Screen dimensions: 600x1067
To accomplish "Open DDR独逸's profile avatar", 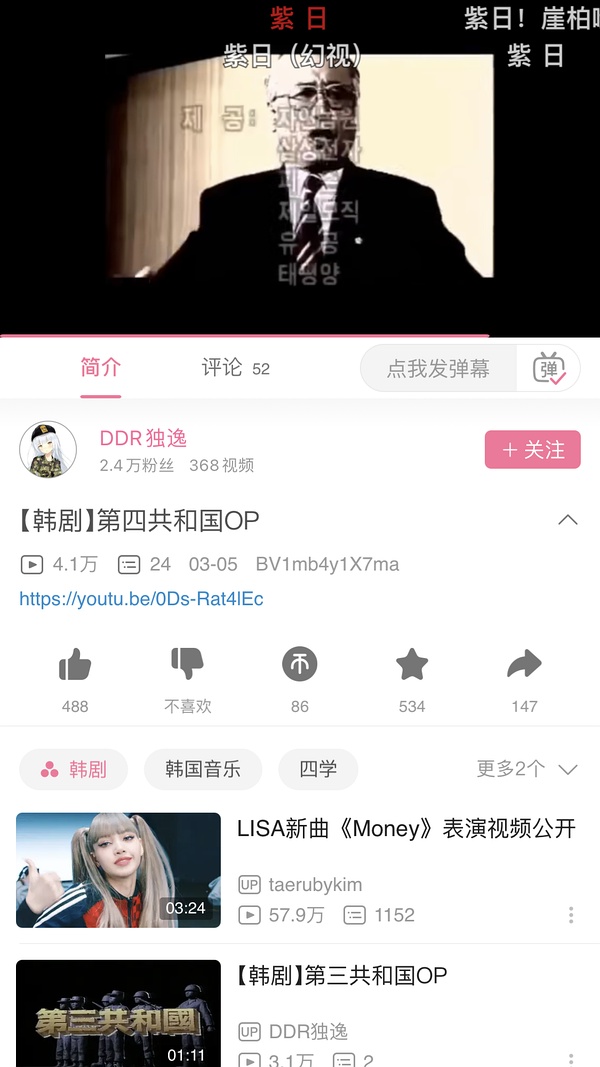I will (48, 449).
